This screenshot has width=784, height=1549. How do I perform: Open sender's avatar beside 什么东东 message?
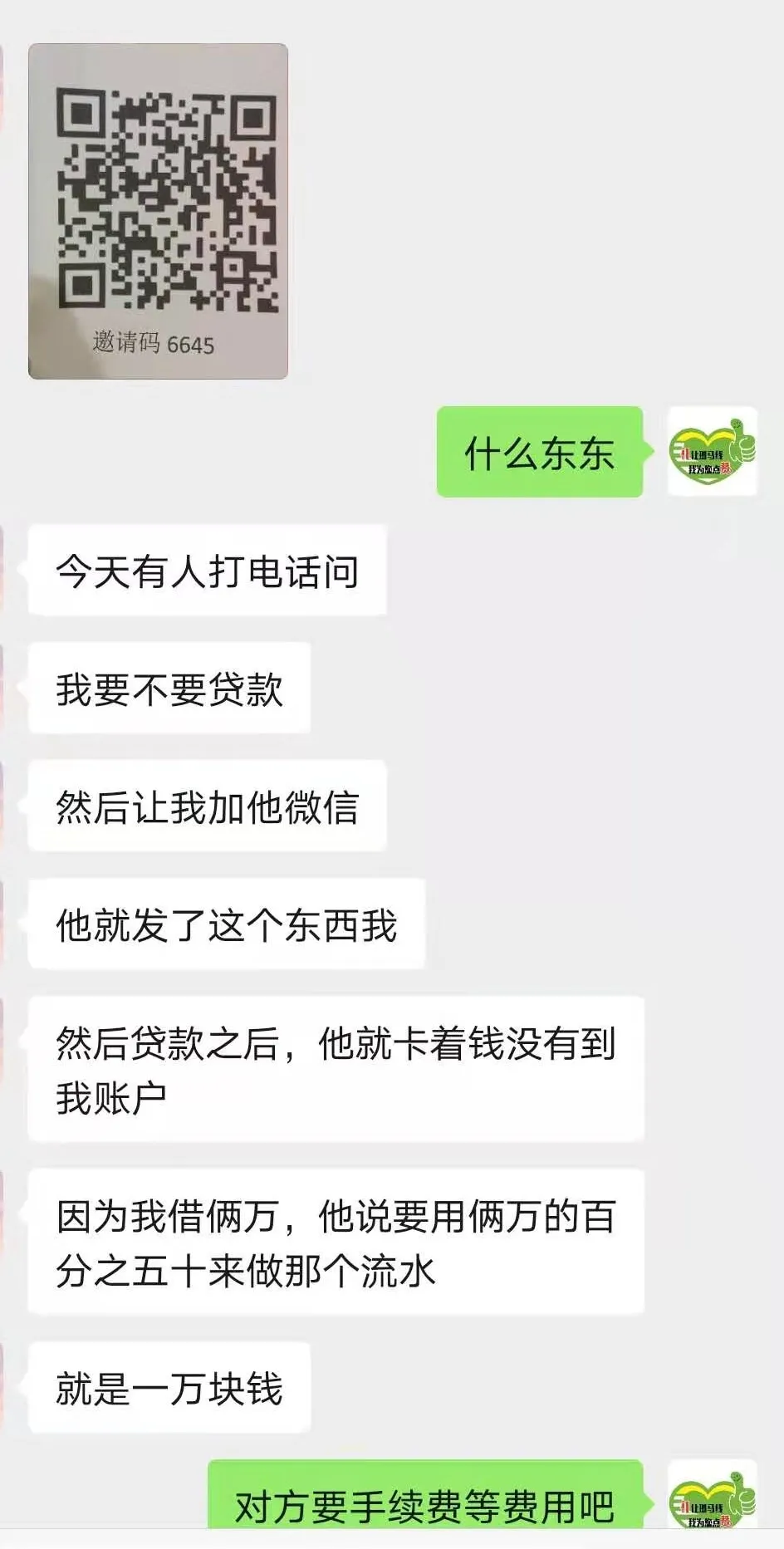point(712,452)
